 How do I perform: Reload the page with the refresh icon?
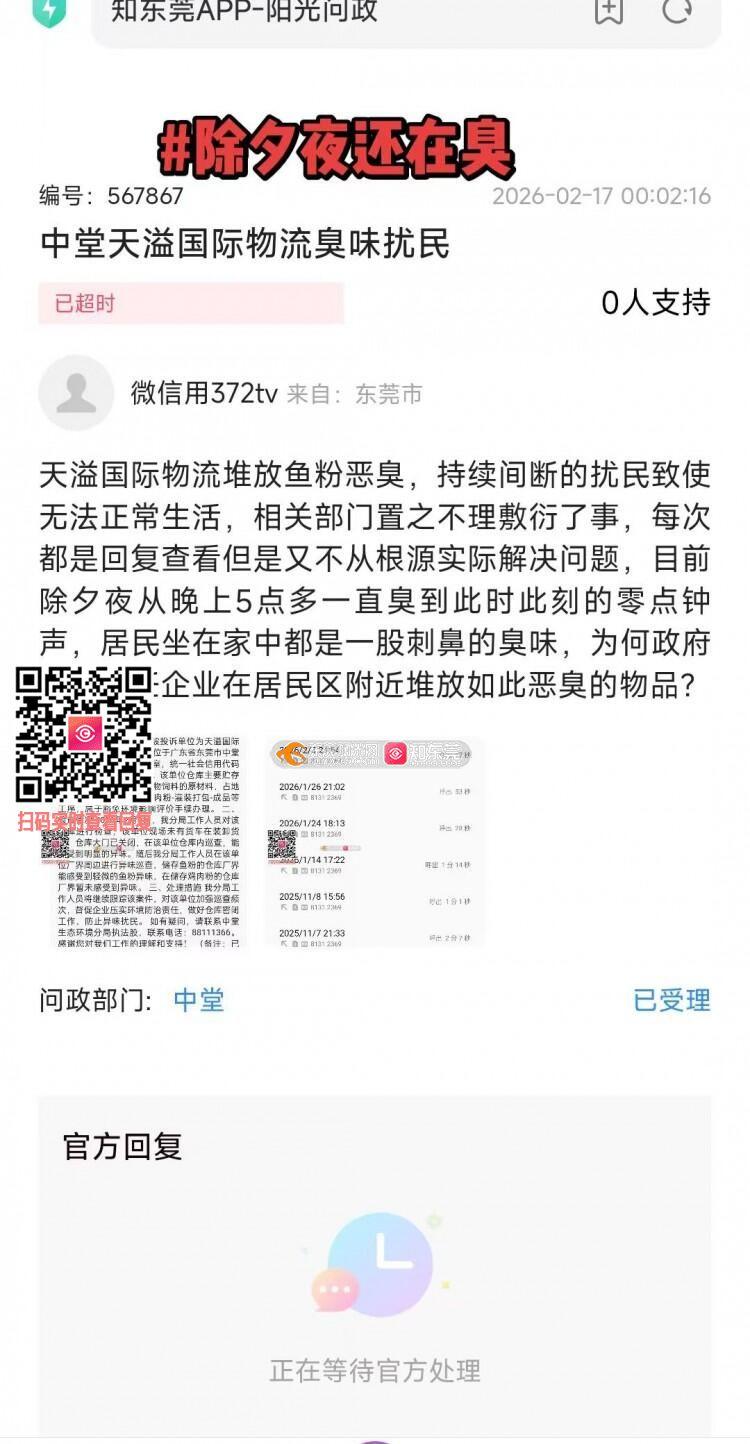coord(677,10)
